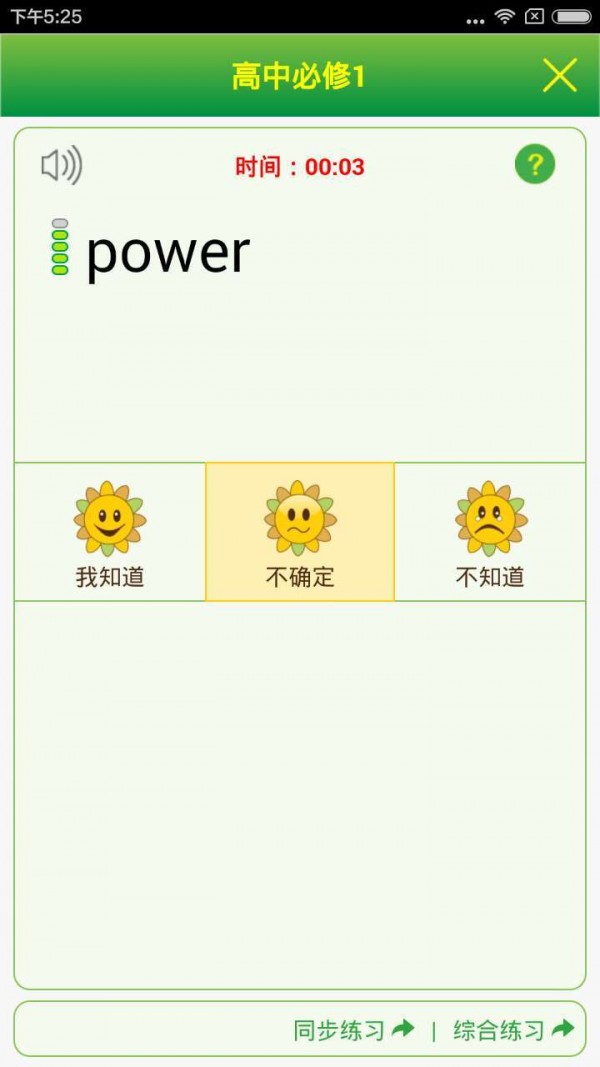Open 综合练习

(514, 1029)
